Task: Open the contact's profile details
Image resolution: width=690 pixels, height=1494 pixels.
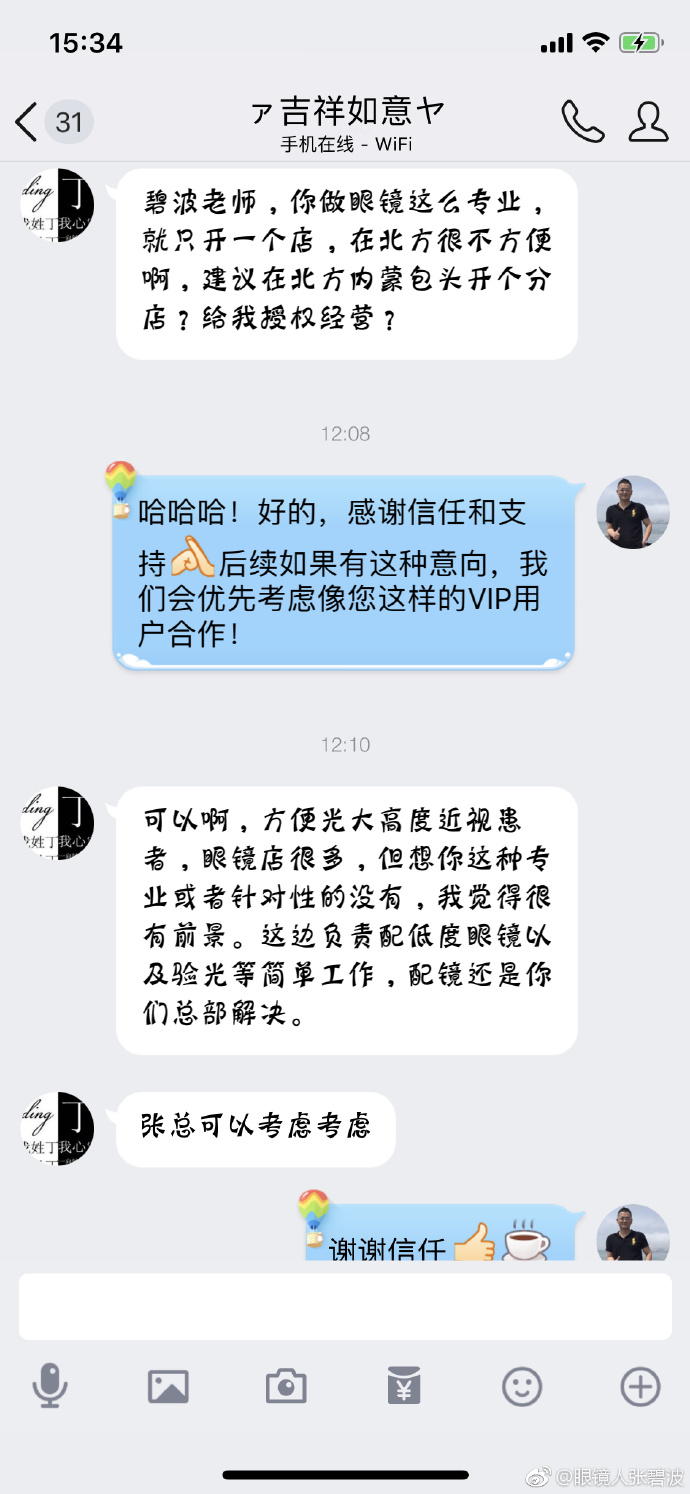Action: pos(648,122)
